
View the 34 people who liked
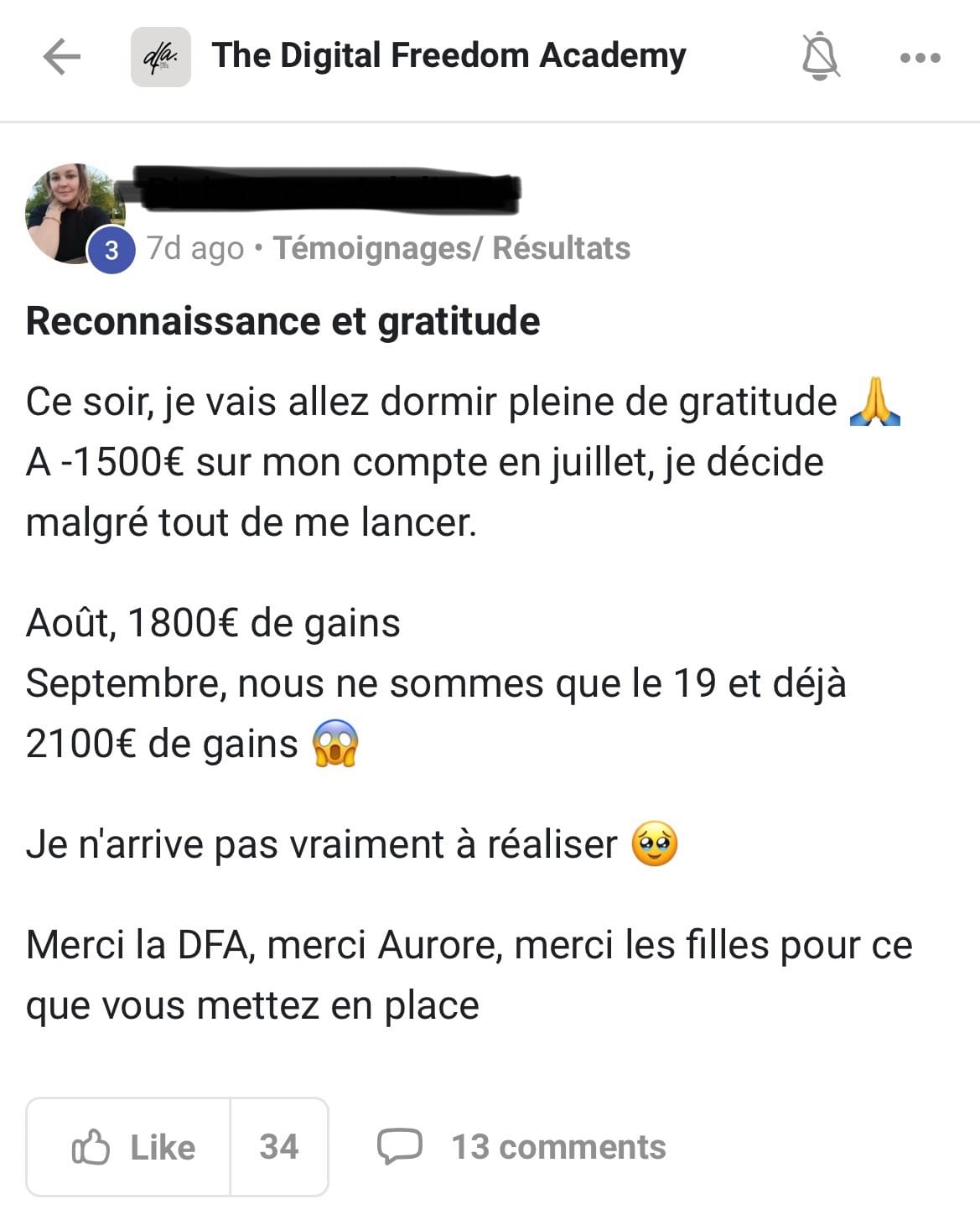pyautogui.click(x=278, y=1147)
